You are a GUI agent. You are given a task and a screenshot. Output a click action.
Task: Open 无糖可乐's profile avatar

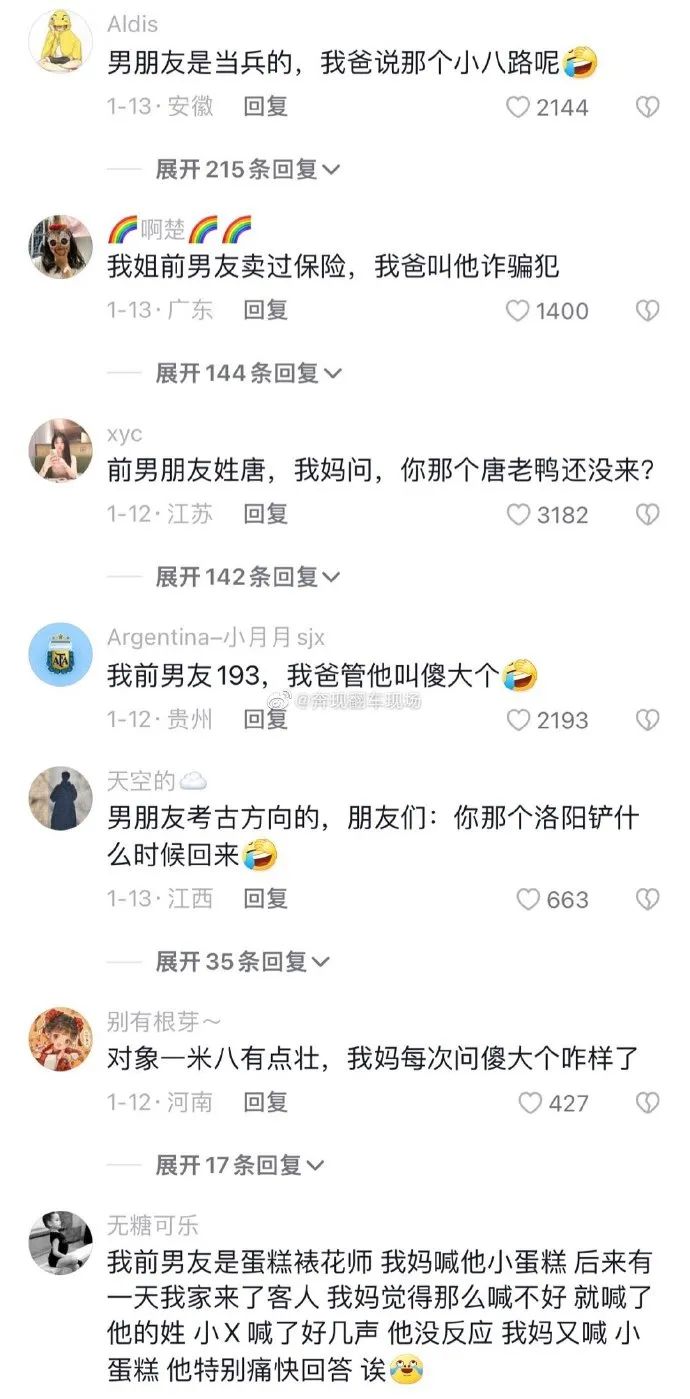click(60, 1242)
